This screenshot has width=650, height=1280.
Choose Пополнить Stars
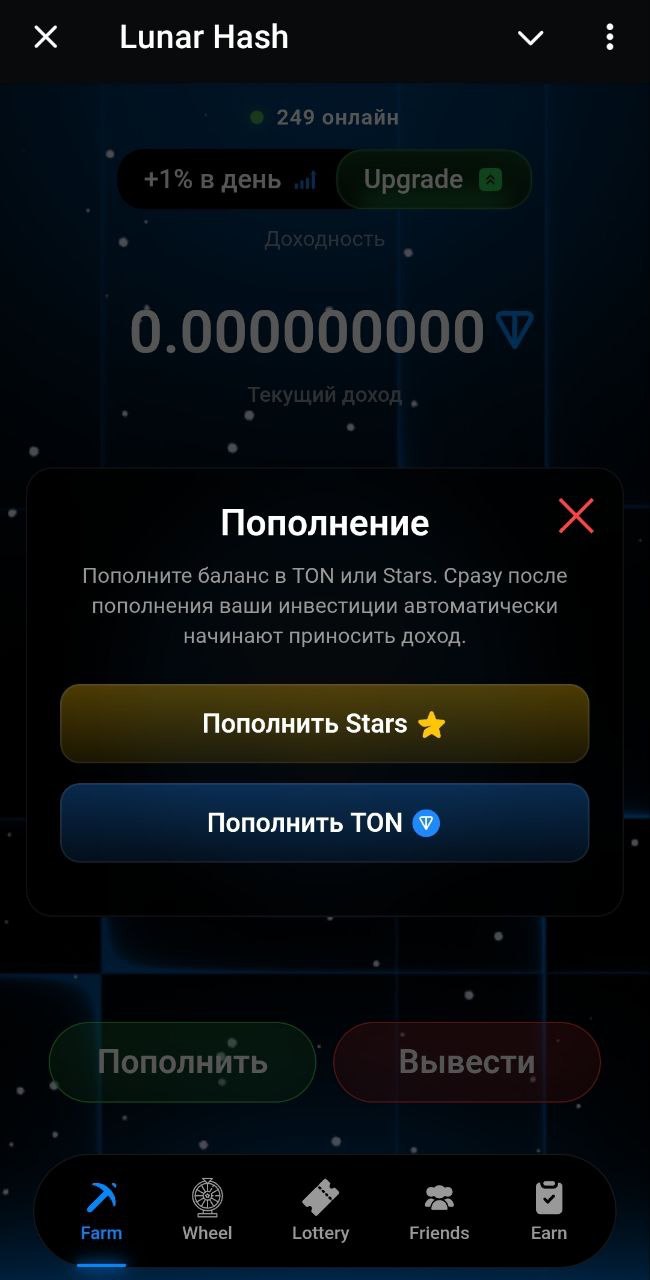coord(324,724)
